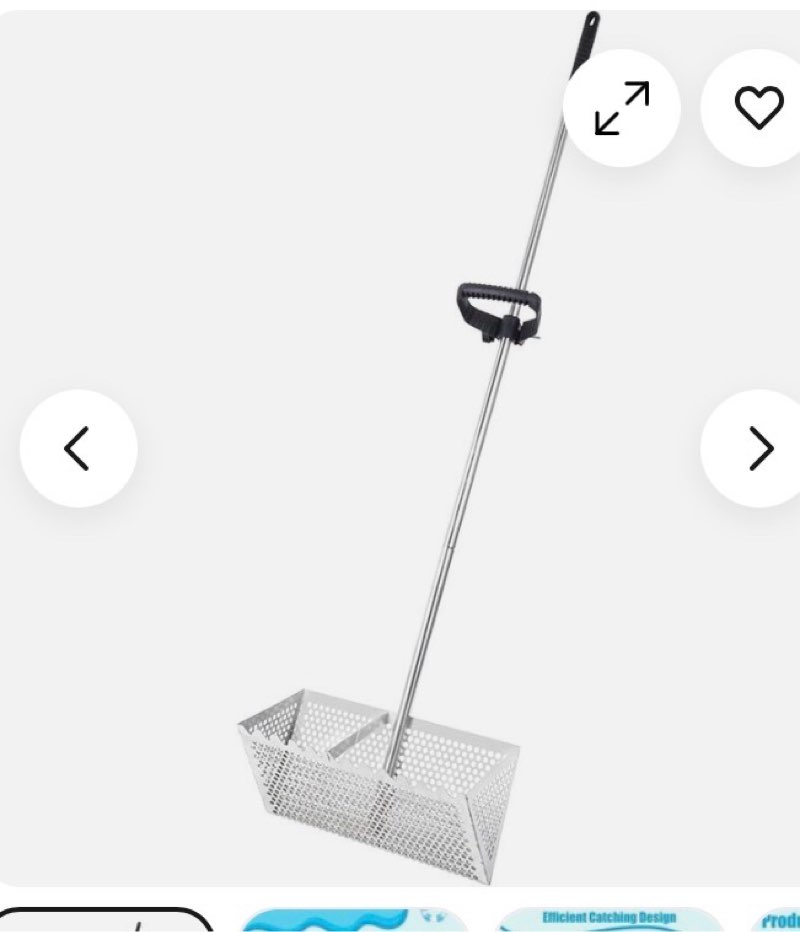View the blue wave thumbnail image

coord(355,920)
